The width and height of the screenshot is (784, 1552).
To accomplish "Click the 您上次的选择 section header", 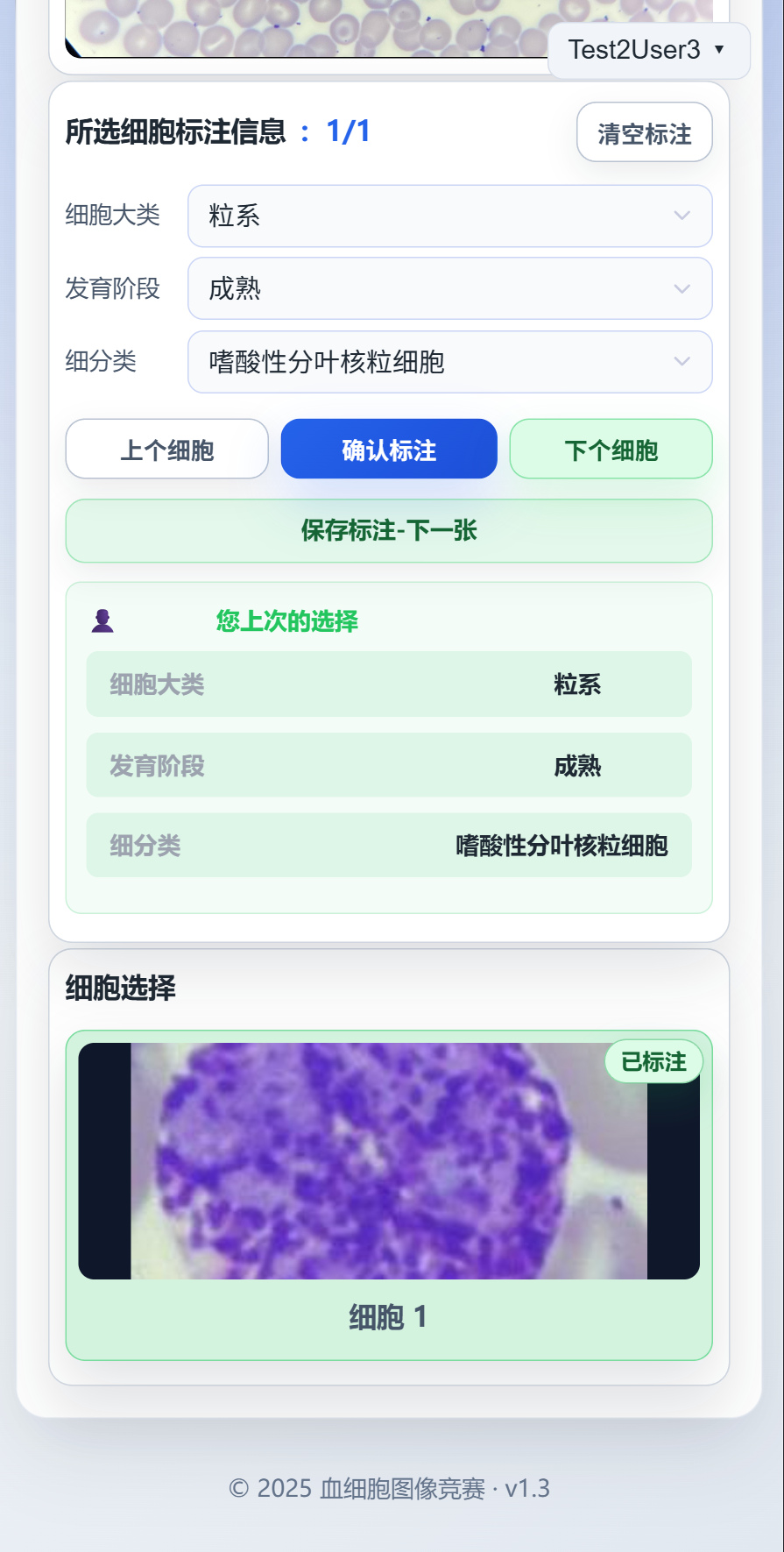I will pyautogui.click(x=286, y=621).
